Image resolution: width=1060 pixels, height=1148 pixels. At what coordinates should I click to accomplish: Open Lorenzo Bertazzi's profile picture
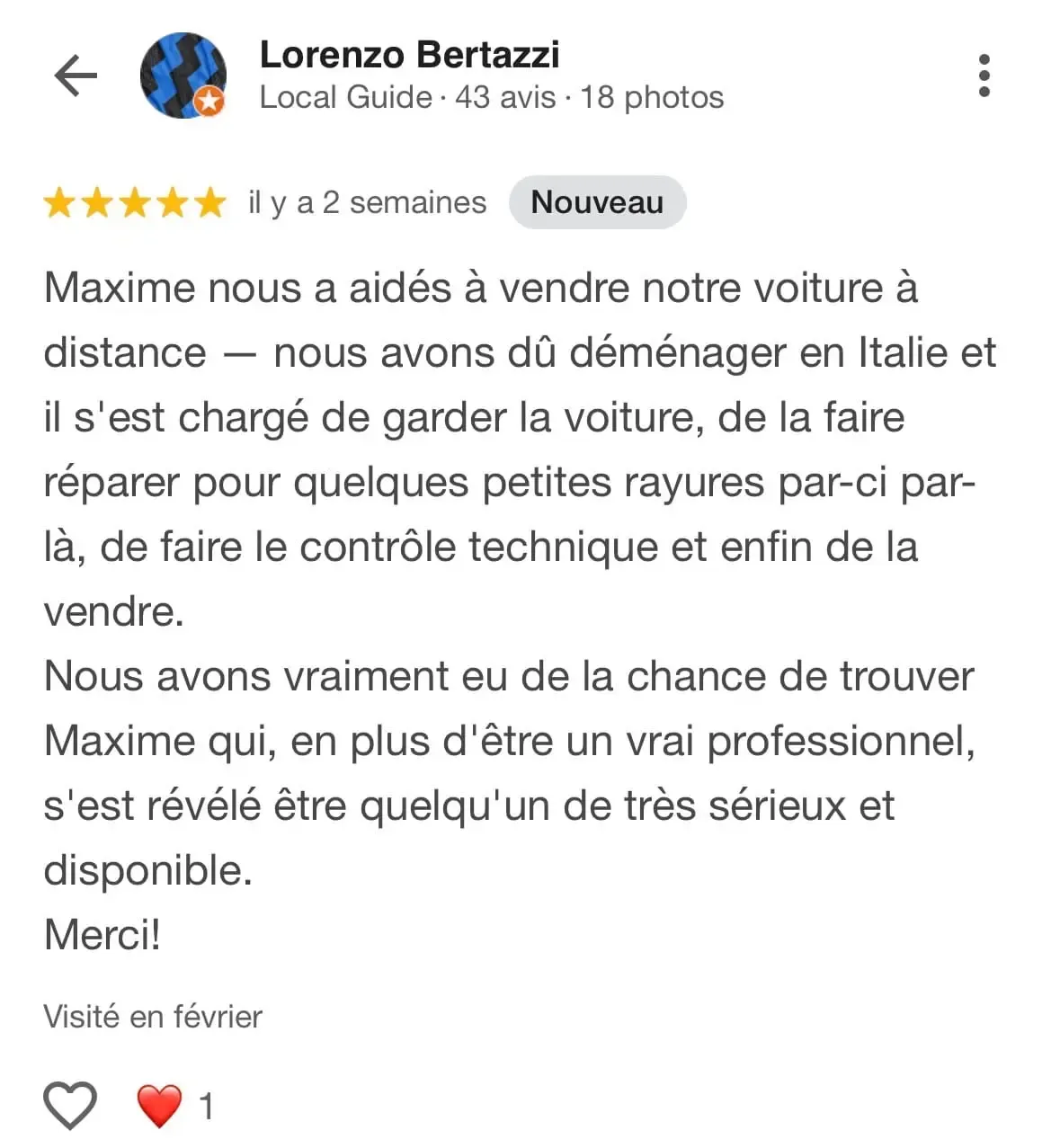click(183, 76)
